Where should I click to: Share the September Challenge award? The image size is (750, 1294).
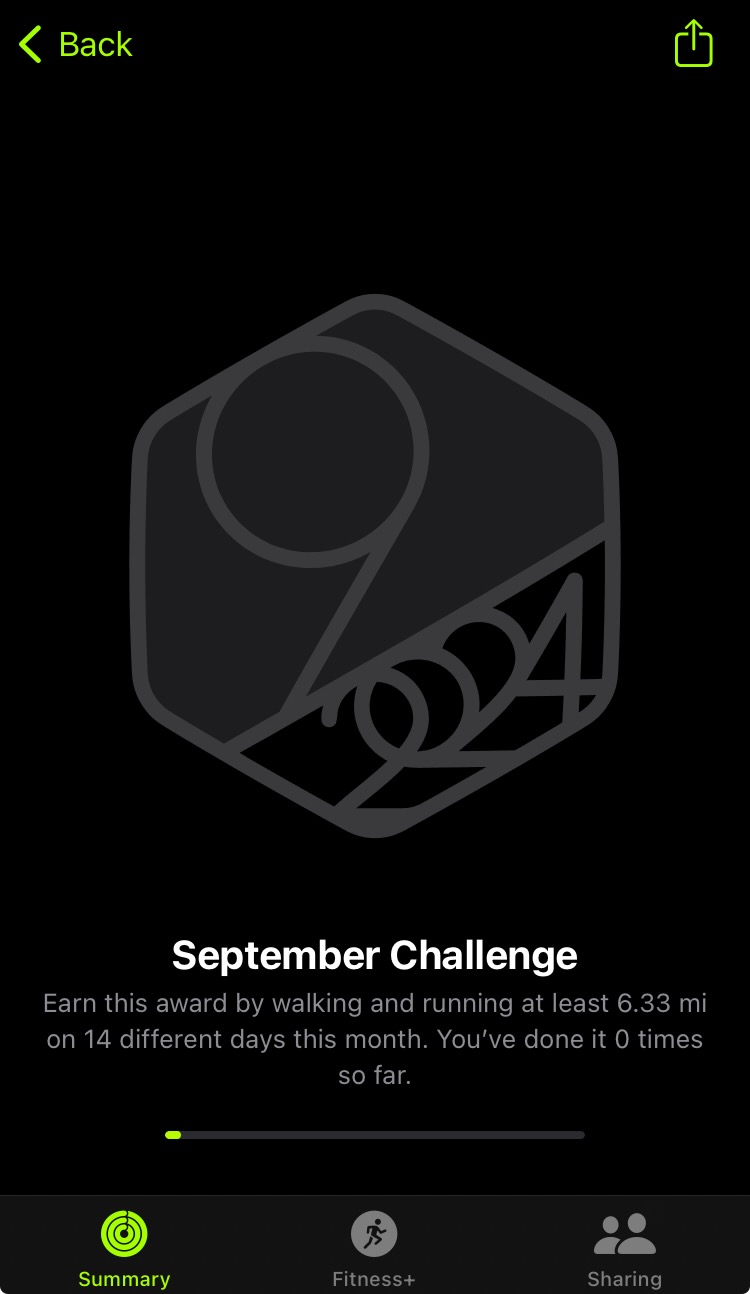693,45
